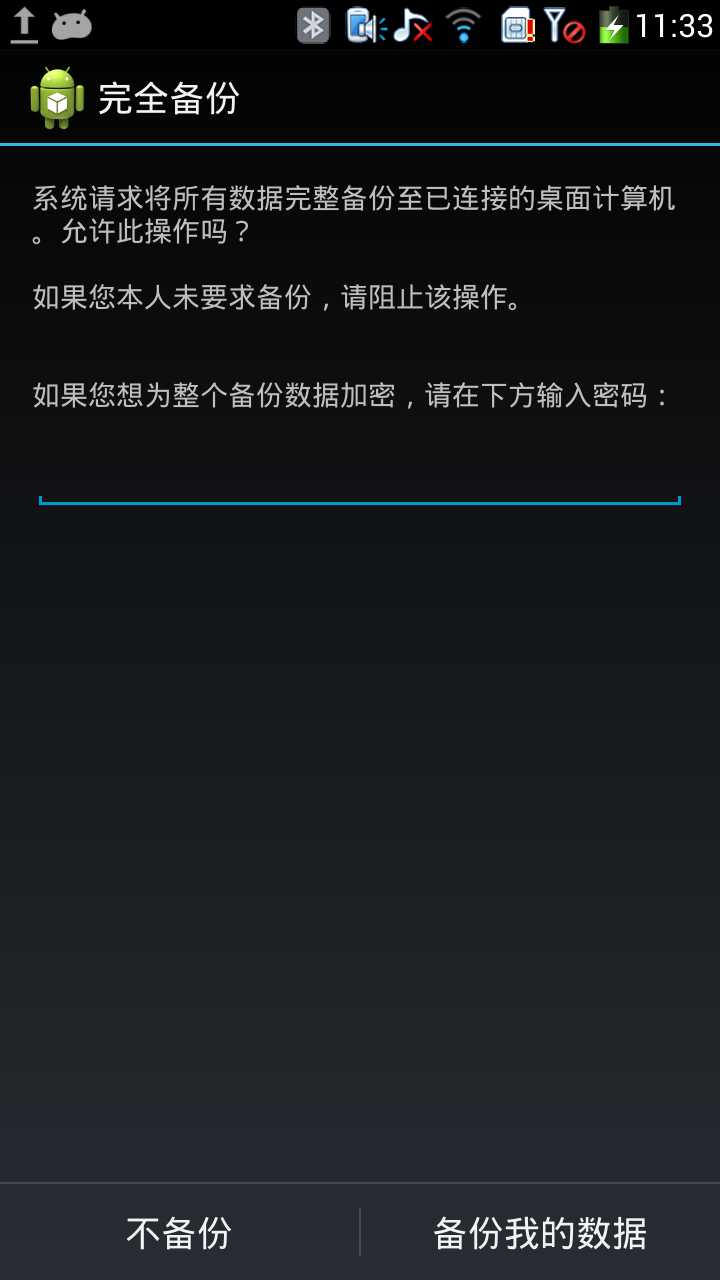
Task: Tap the backup encryption password field
Action: (360, 480)
